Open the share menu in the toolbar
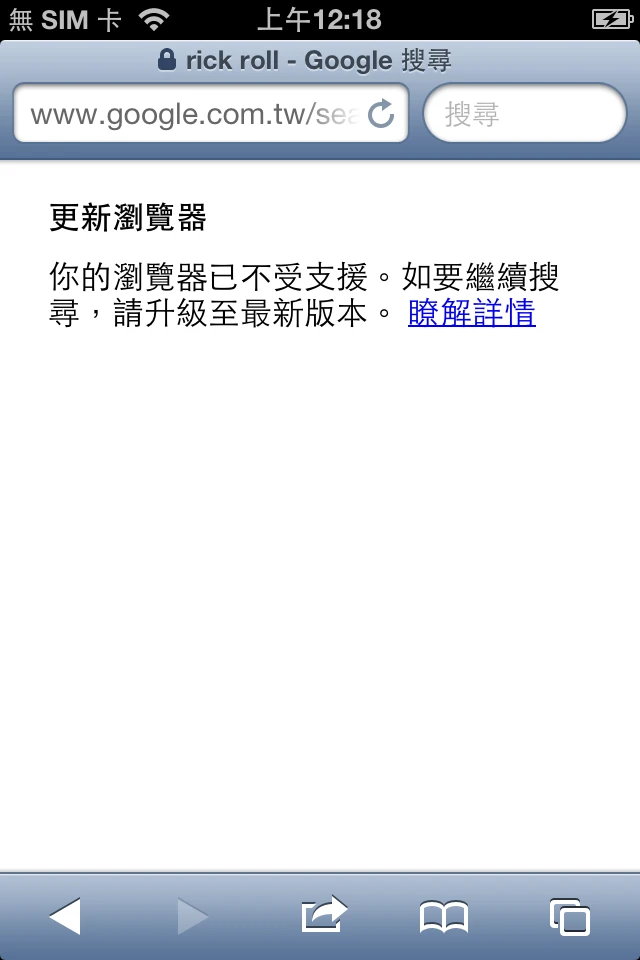The image size is (640, 960). [x=324, y=915]
